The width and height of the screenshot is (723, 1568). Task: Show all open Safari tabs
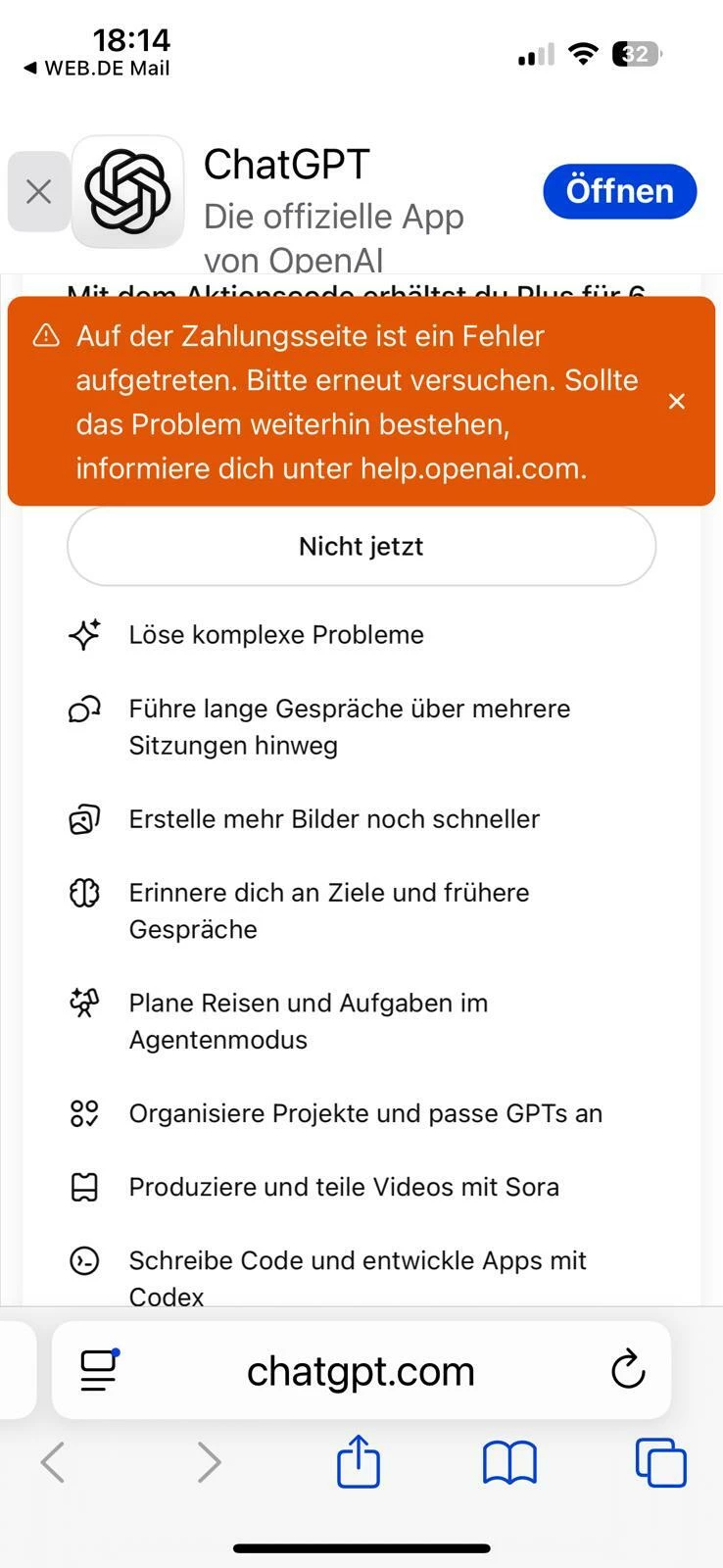(x=661, y=1462)
